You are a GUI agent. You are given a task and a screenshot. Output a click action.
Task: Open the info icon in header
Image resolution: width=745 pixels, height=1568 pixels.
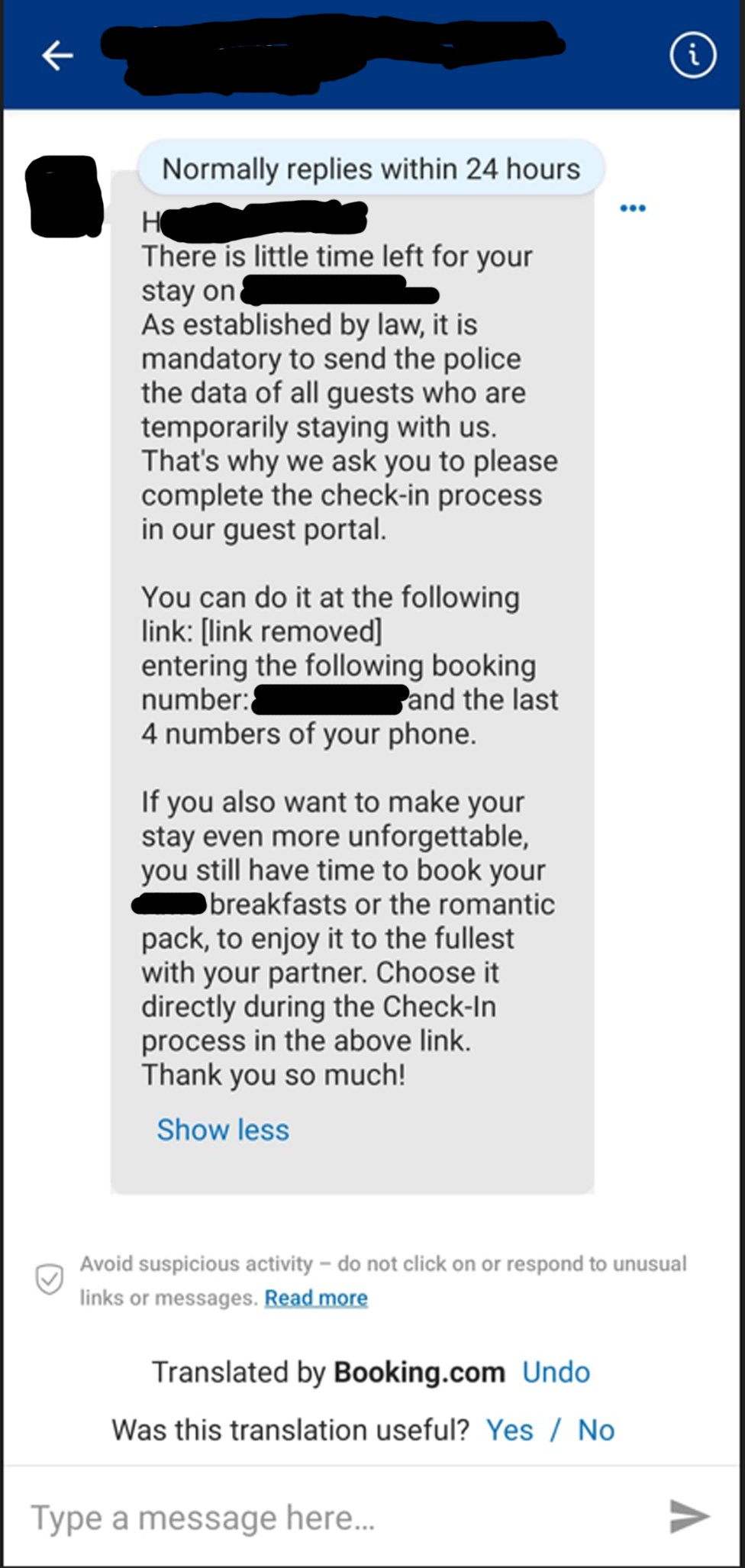point(692,56)
